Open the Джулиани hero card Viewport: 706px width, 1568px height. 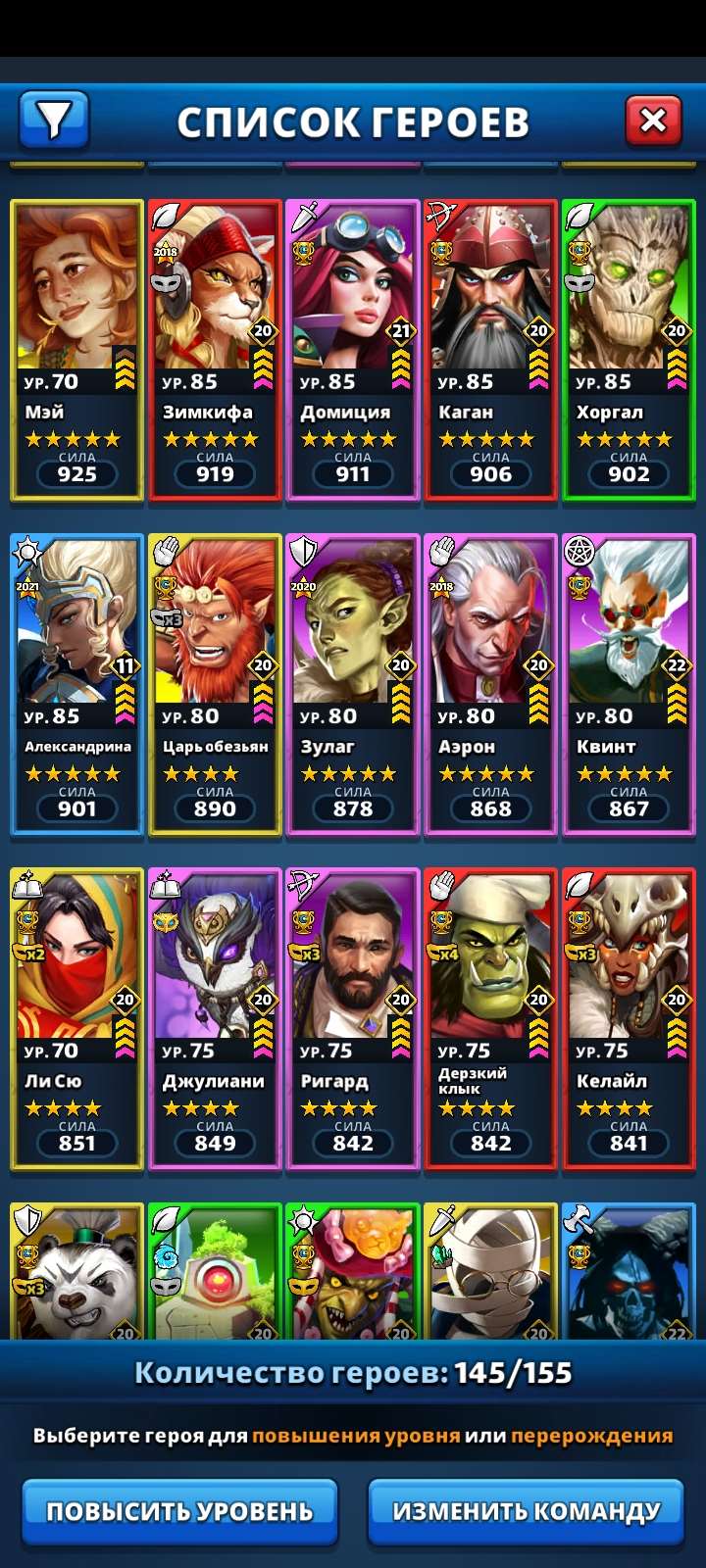(215, 1018)
